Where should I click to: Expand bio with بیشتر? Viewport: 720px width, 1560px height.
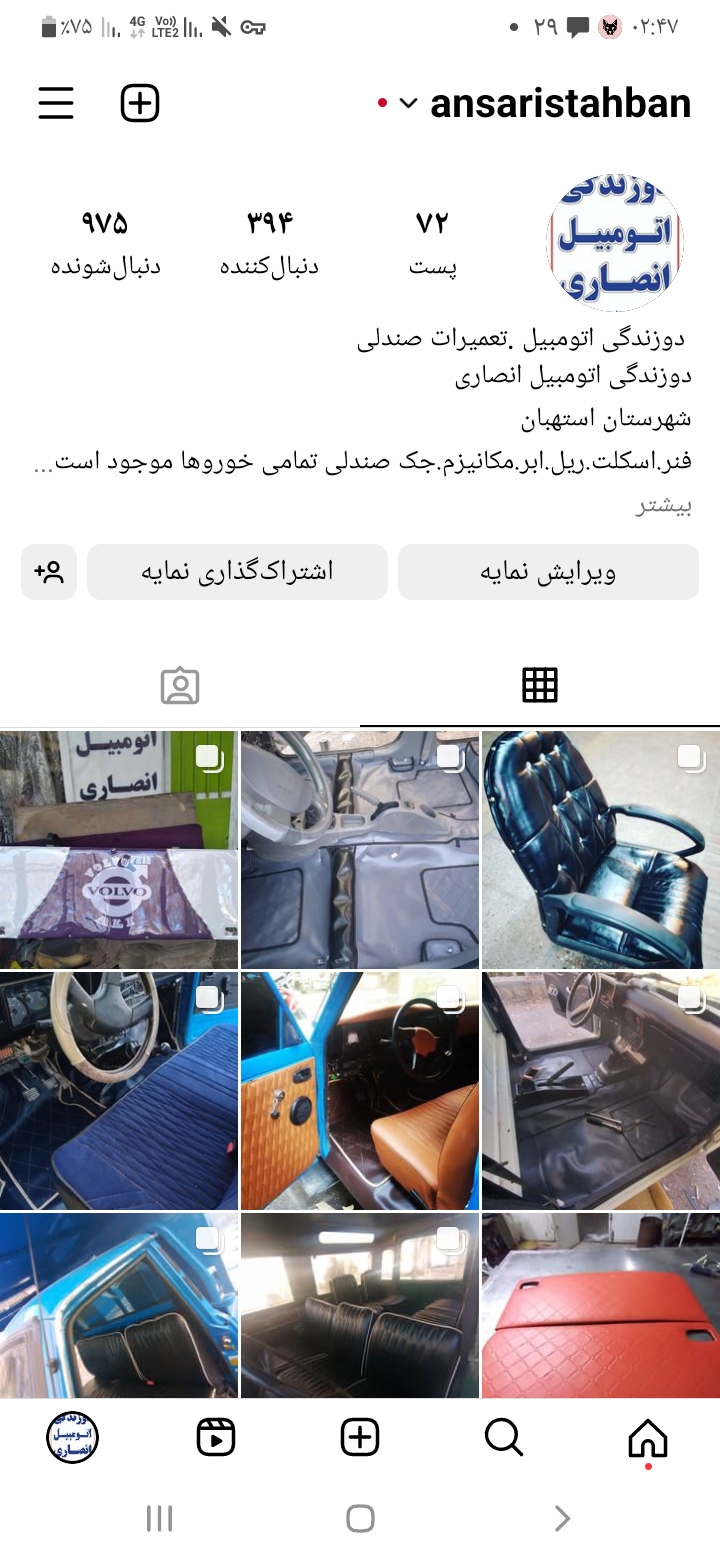664,506
